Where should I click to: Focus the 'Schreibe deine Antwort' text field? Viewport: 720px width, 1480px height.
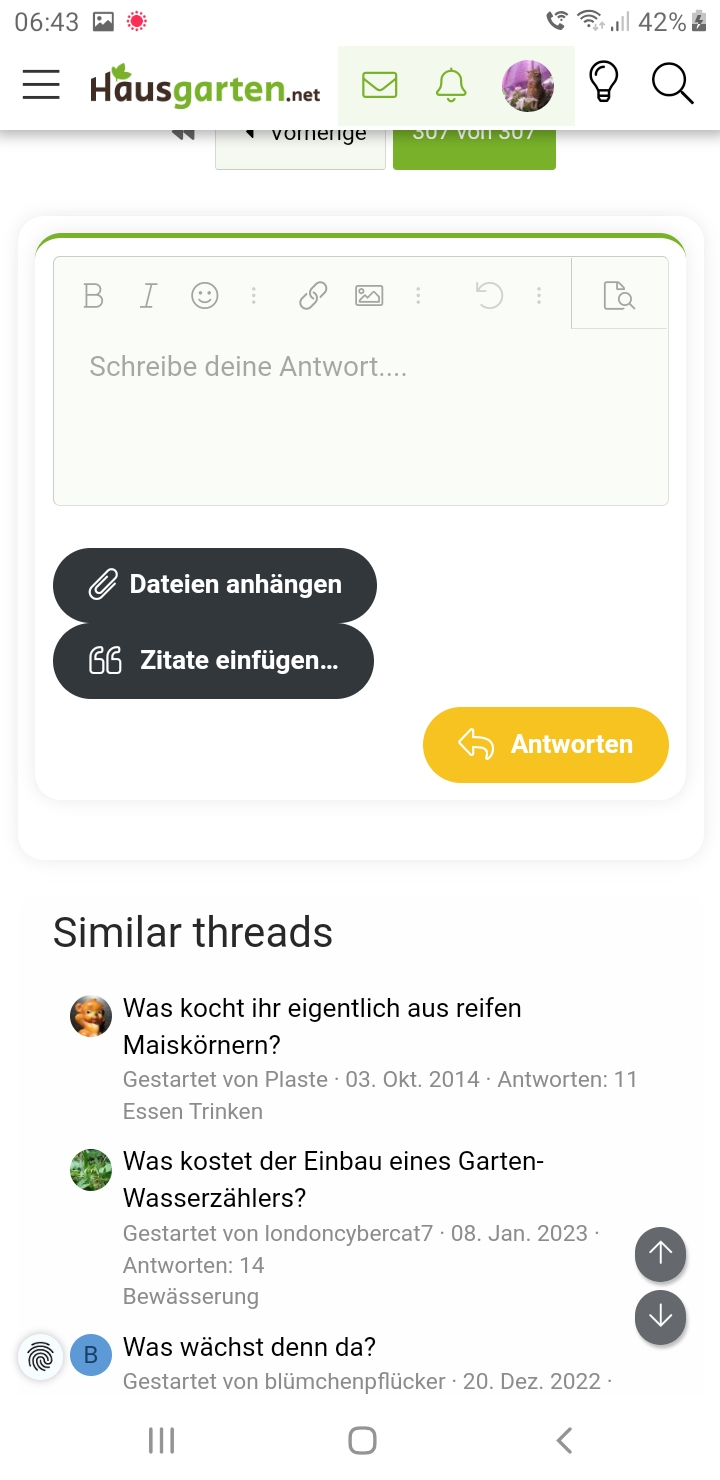click(361, 417)
